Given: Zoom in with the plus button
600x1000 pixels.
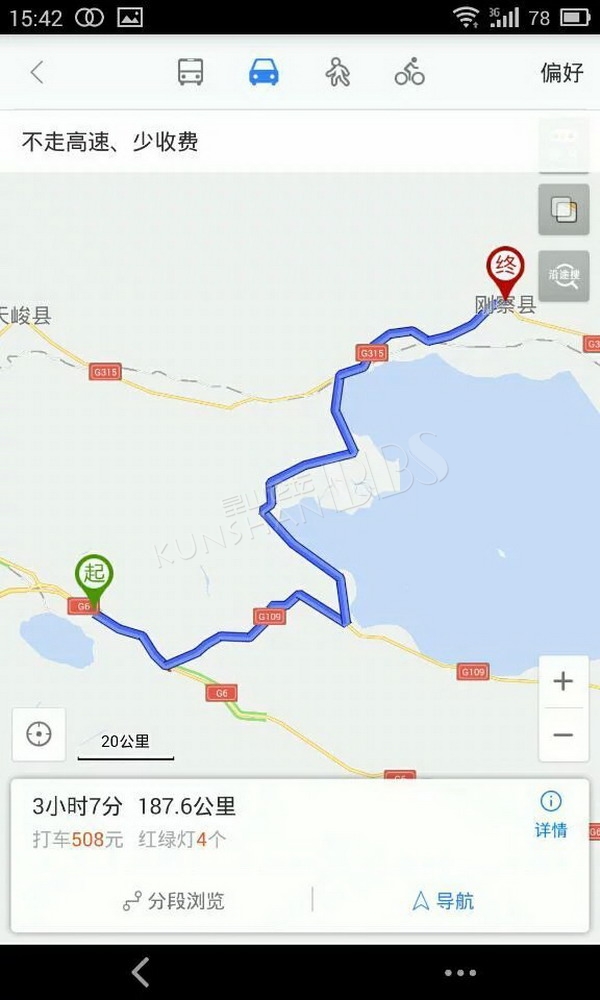Looking at the screenshot, I should [x=563, y=682].
